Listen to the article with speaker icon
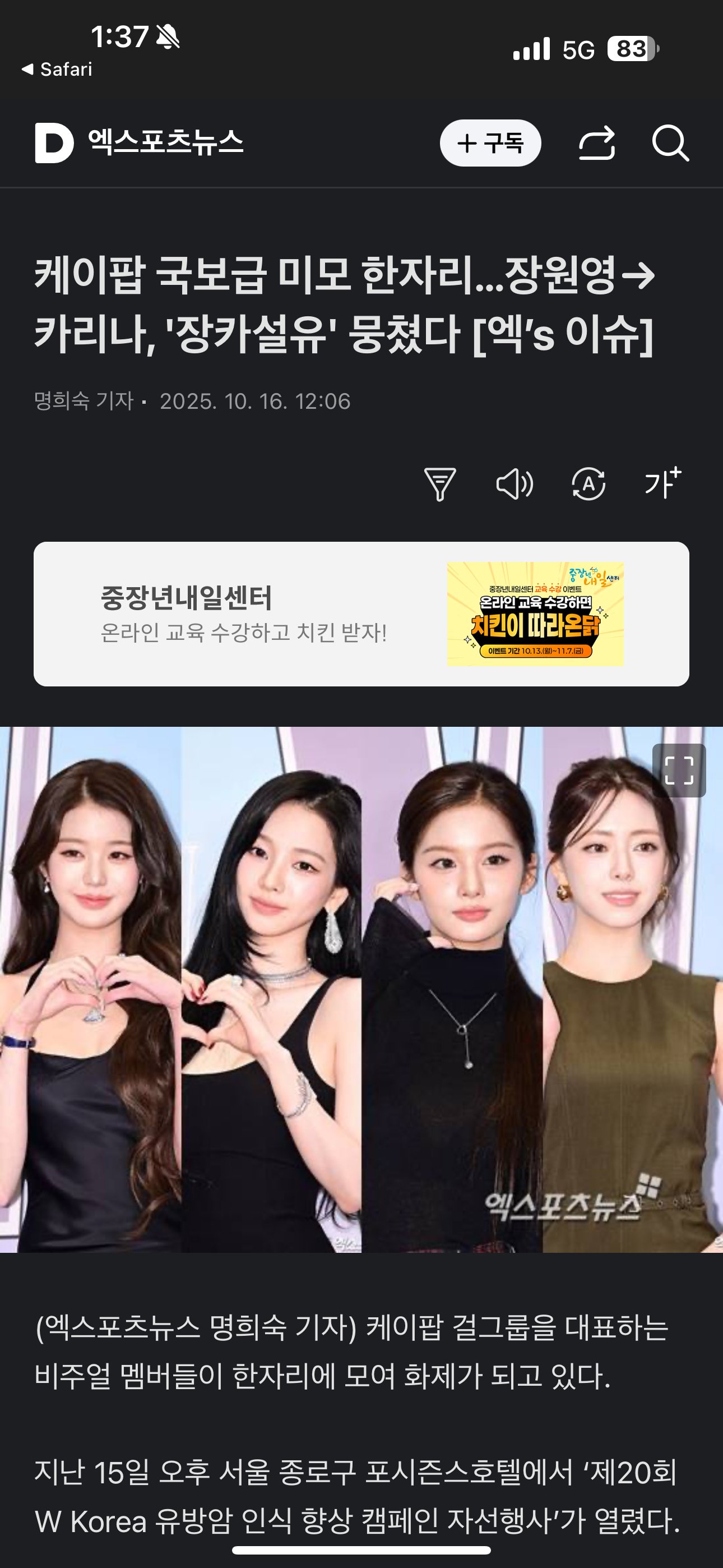 [515, 484]
